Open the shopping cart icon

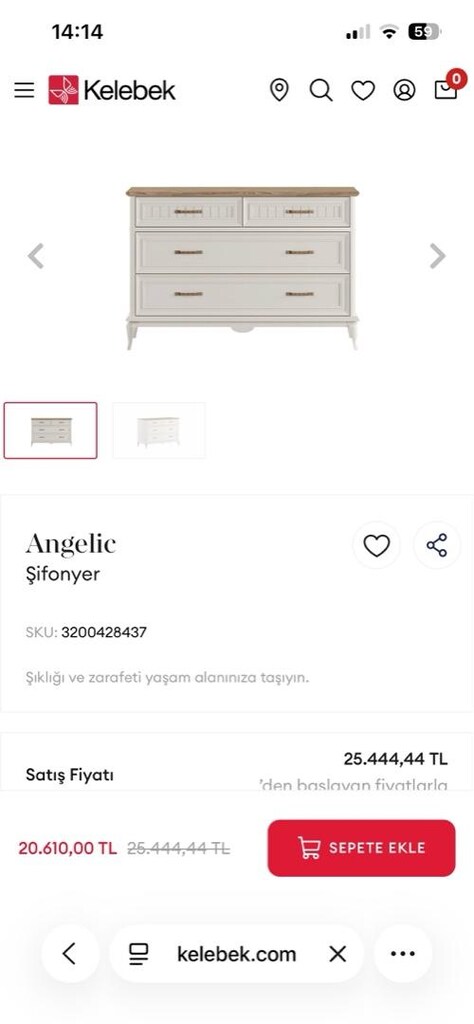(x=448, y=86)
